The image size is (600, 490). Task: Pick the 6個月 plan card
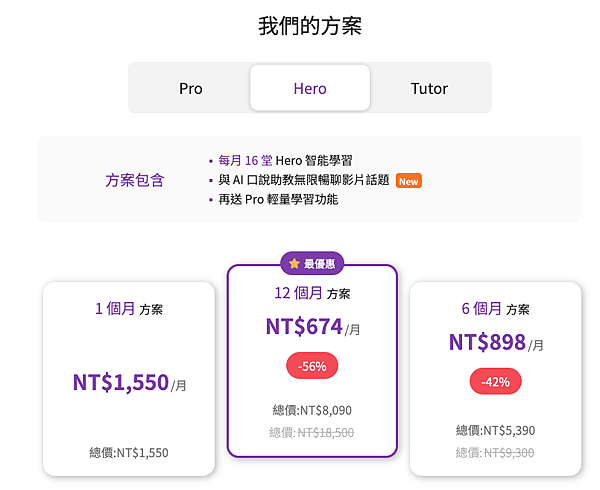[x=495, y=380]
